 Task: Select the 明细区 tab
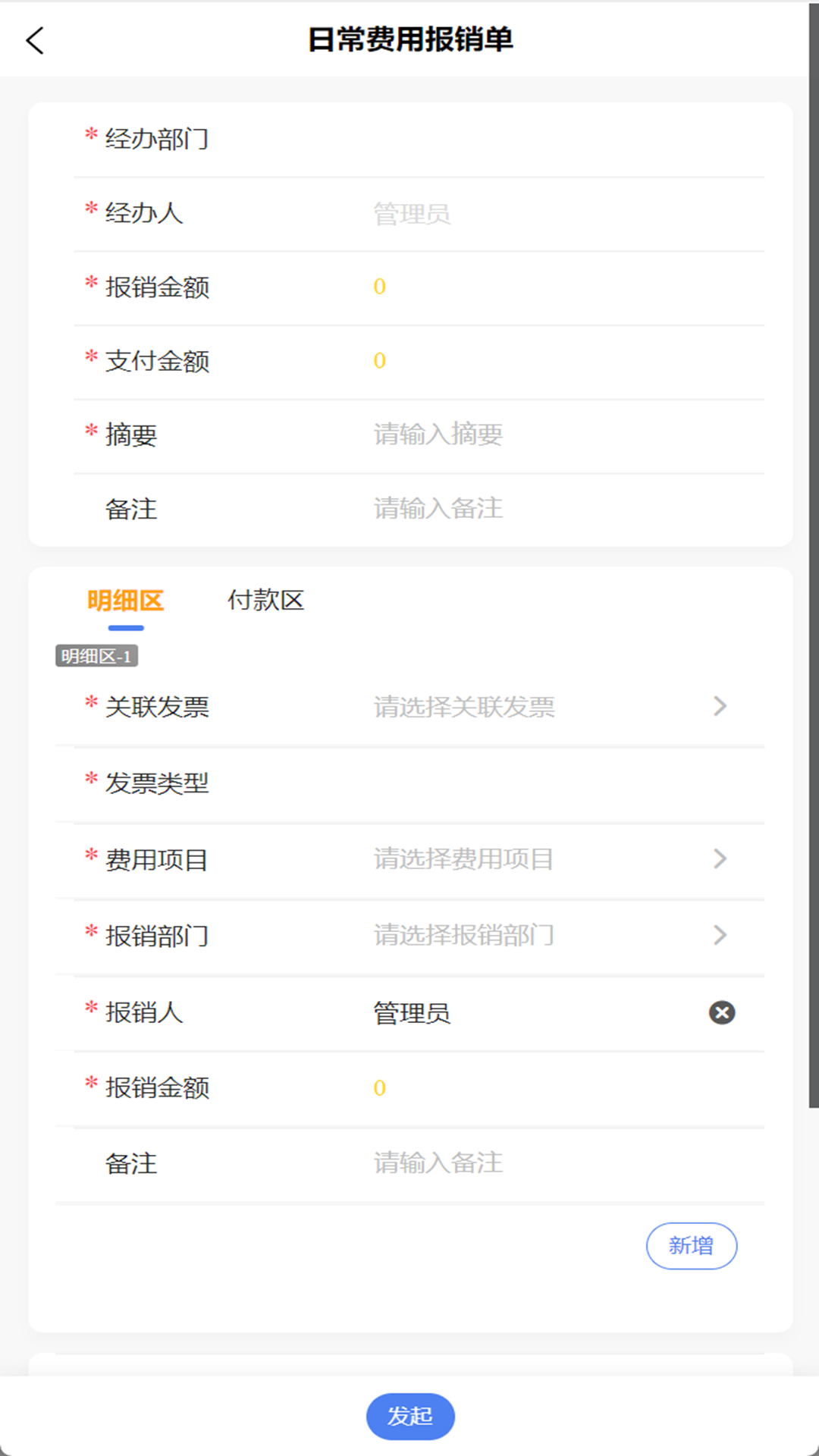click(x=125, y=601)
